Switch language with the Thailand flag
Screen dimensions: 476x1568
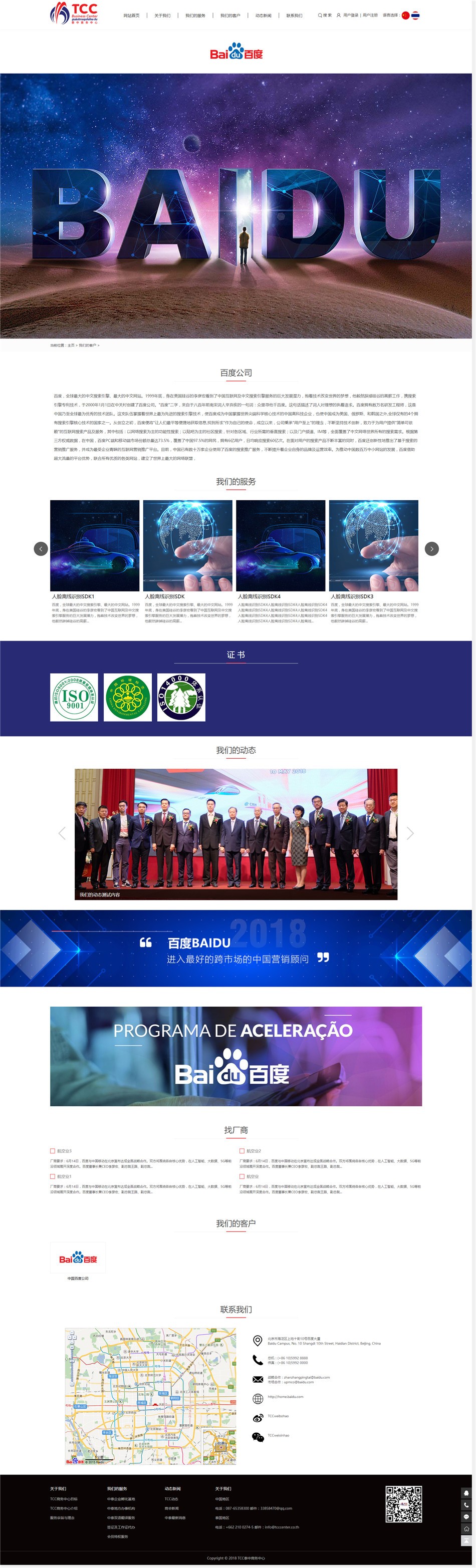tap(415, 15)
